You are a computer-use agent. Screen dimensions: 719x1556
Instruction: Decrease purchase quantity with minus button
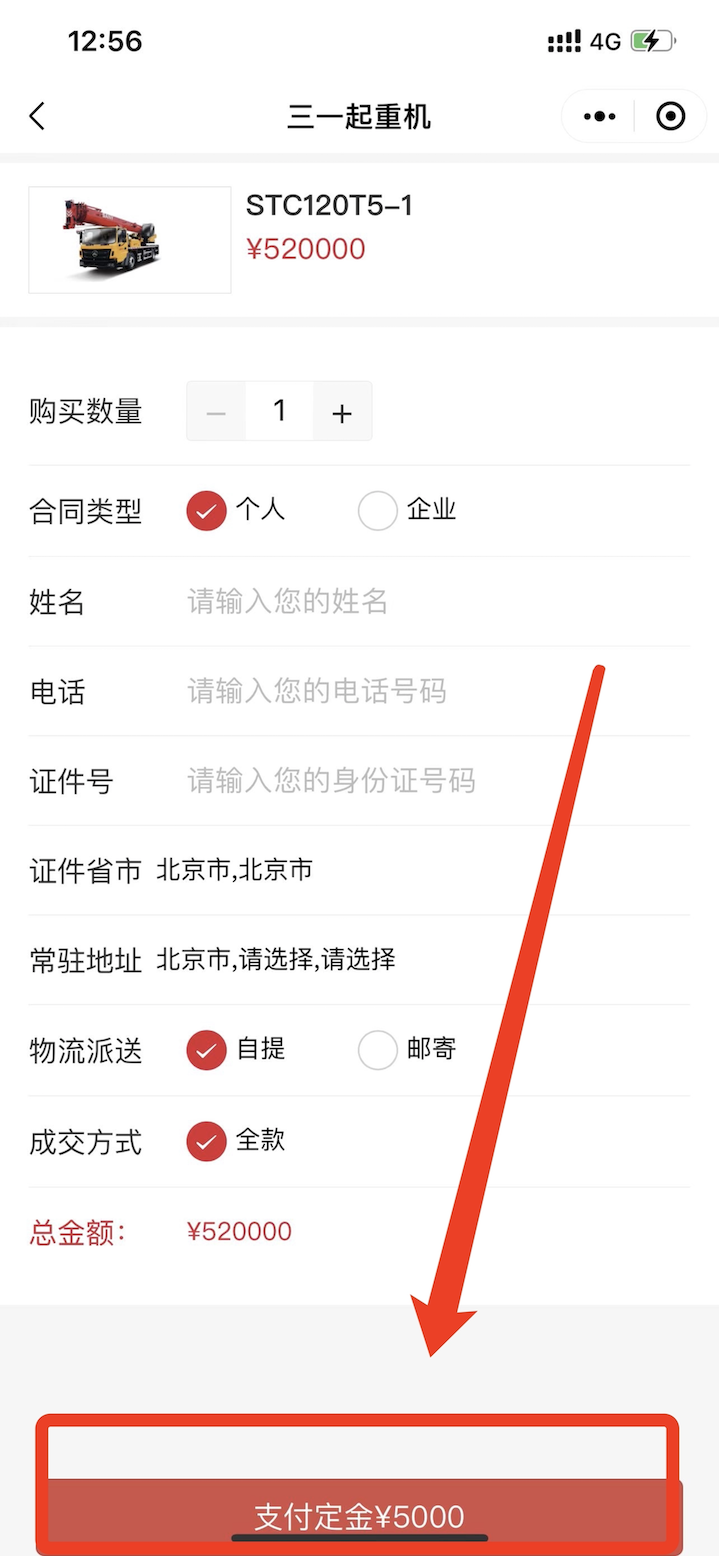tap(216, 412)
